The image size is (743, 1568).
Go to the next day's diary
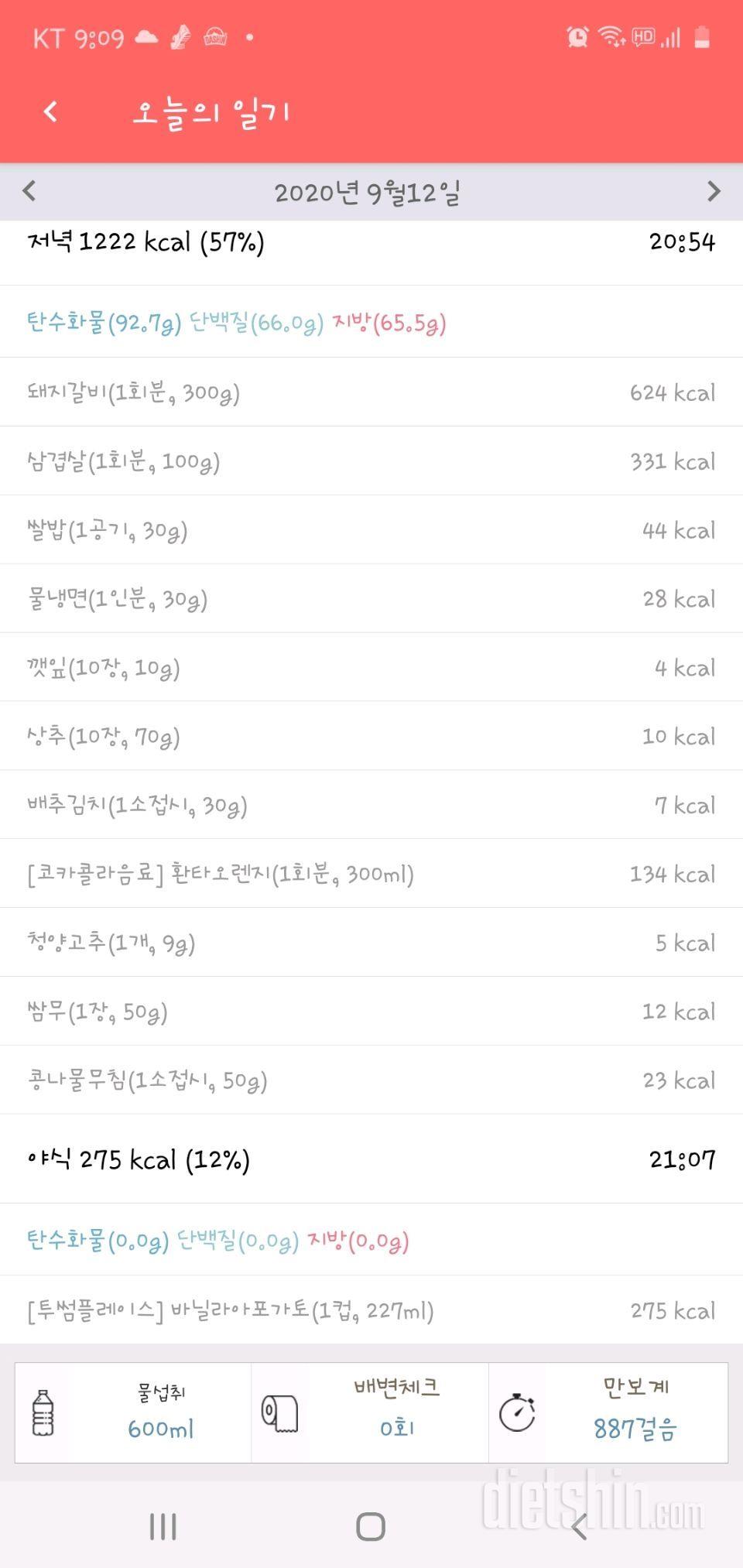point(714,191)
